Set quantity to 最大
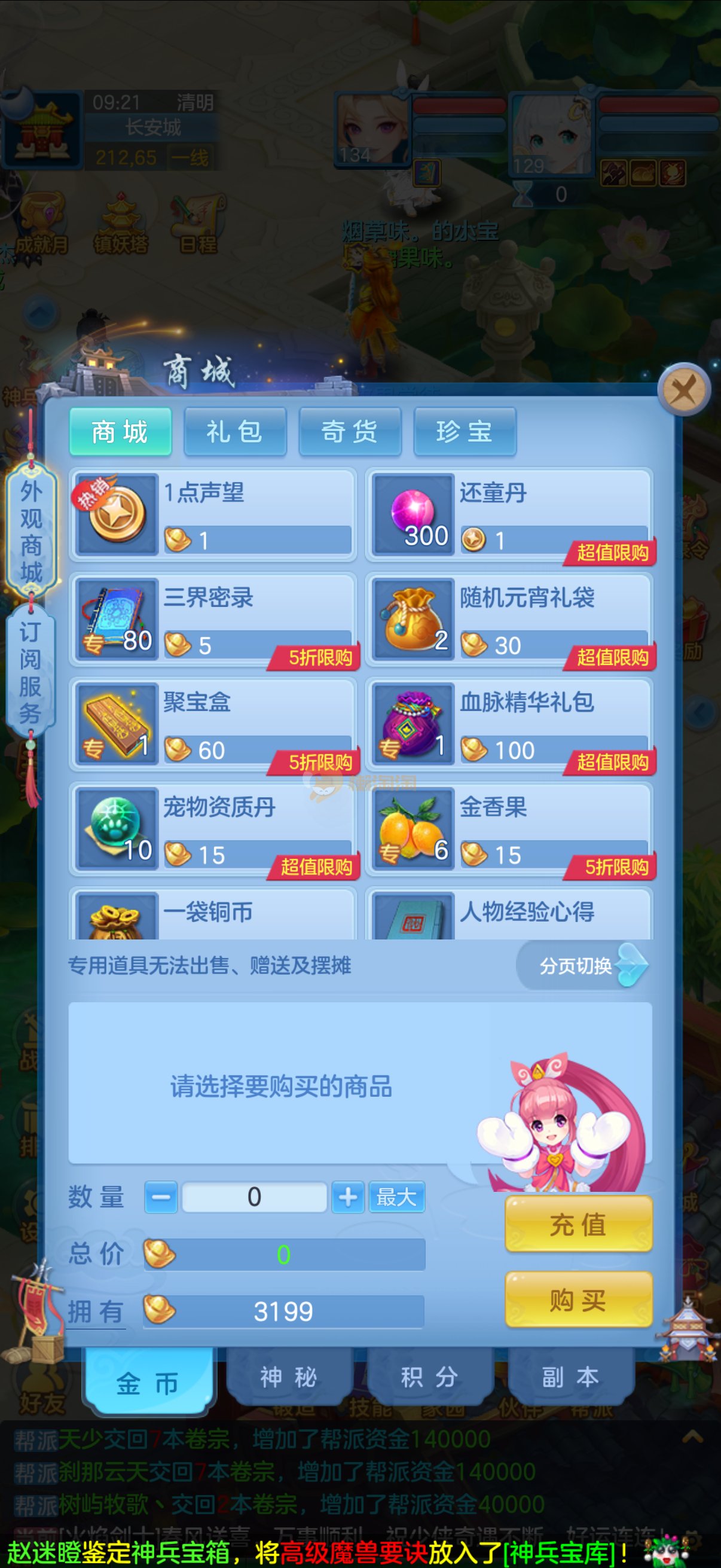This screenshot has height=1568, width=721. click(397, 1197)
